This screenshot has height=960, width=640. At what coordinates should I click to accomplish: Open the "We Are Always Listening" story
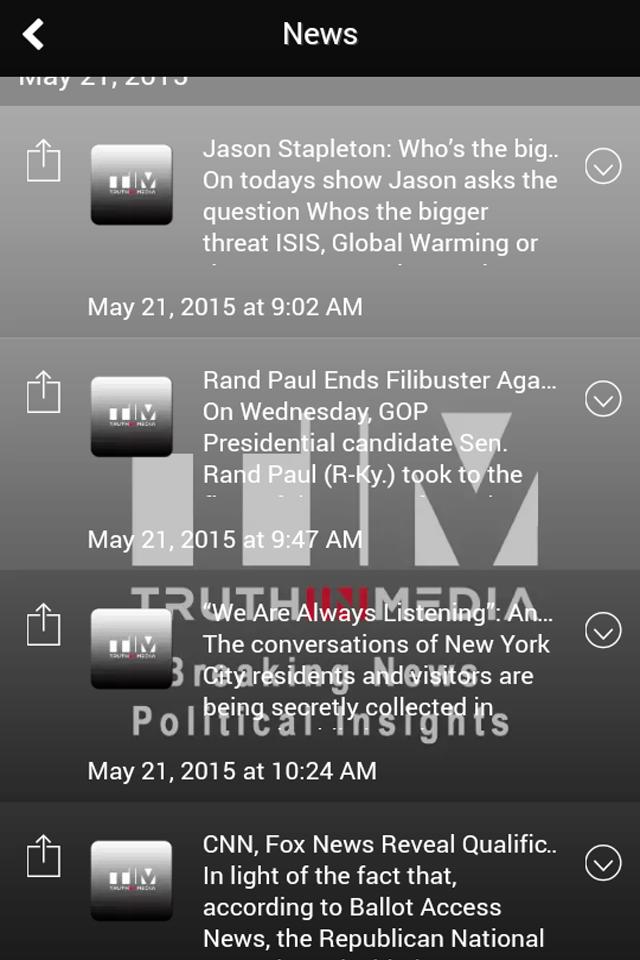[378, 660]
